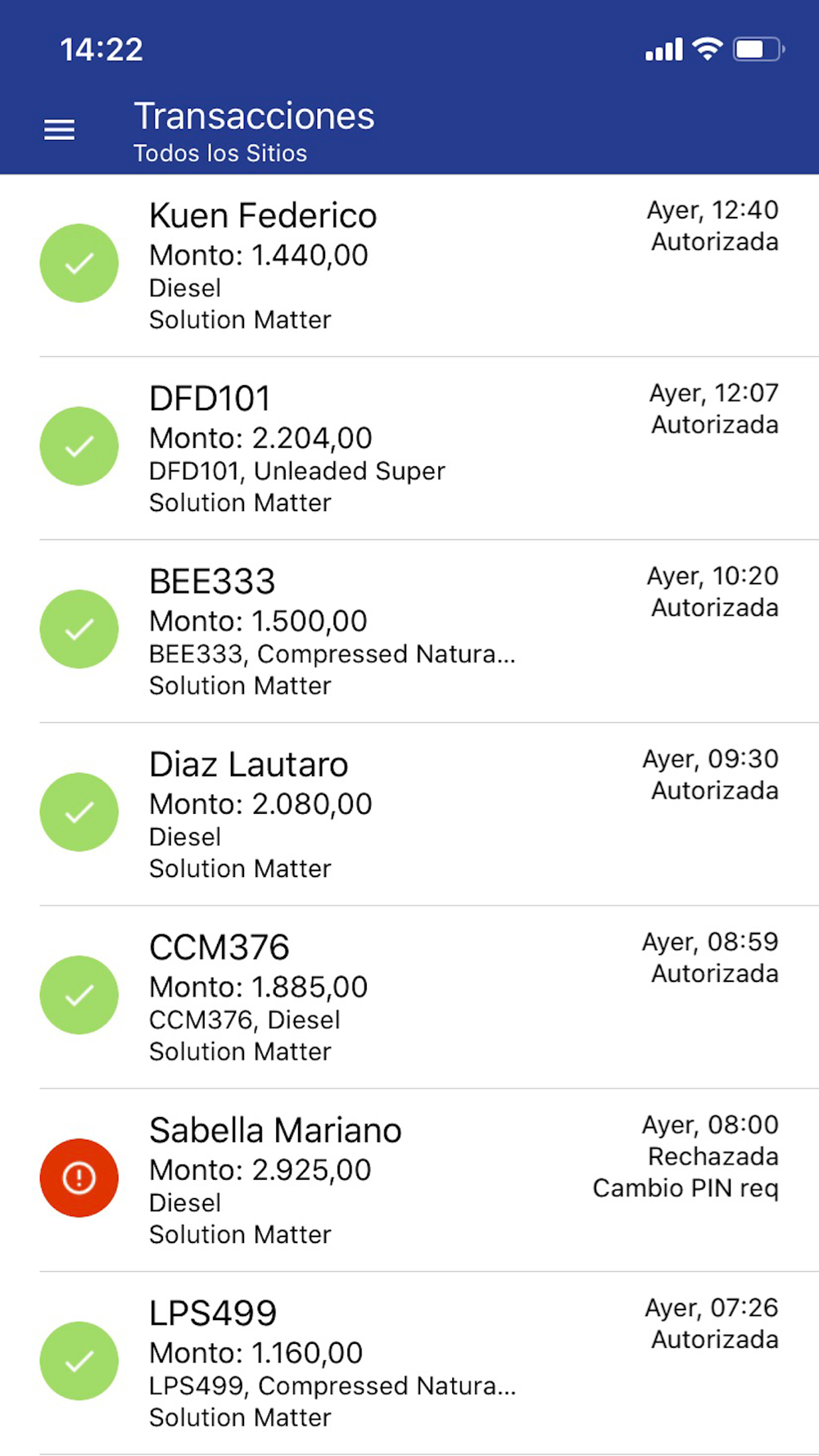Screen dimensions: 819x1456
Task: View the DFD101 transaction
Action: [409, 448]
